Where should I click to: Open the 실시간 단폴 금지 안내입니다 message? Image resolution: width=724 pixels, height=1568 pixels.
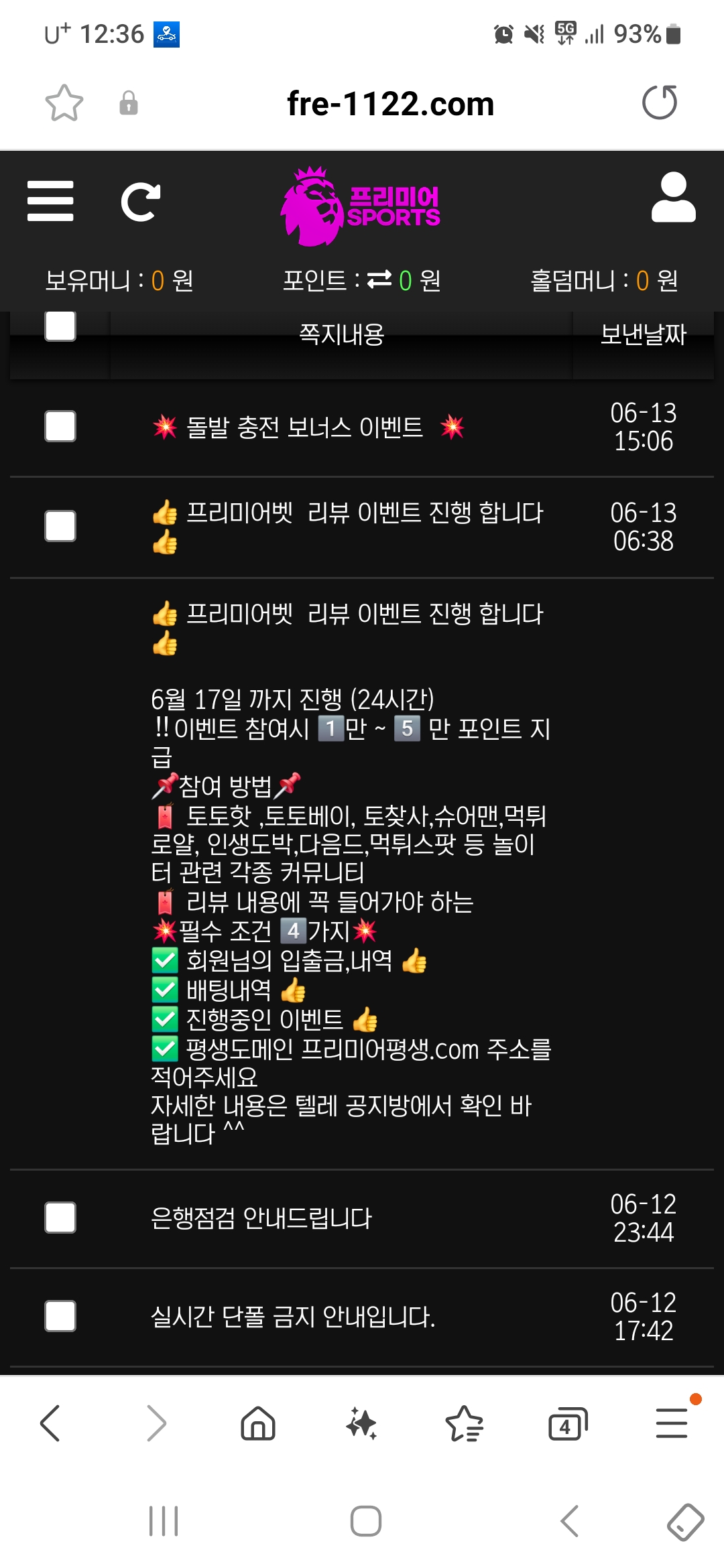tap(293, 1317)
